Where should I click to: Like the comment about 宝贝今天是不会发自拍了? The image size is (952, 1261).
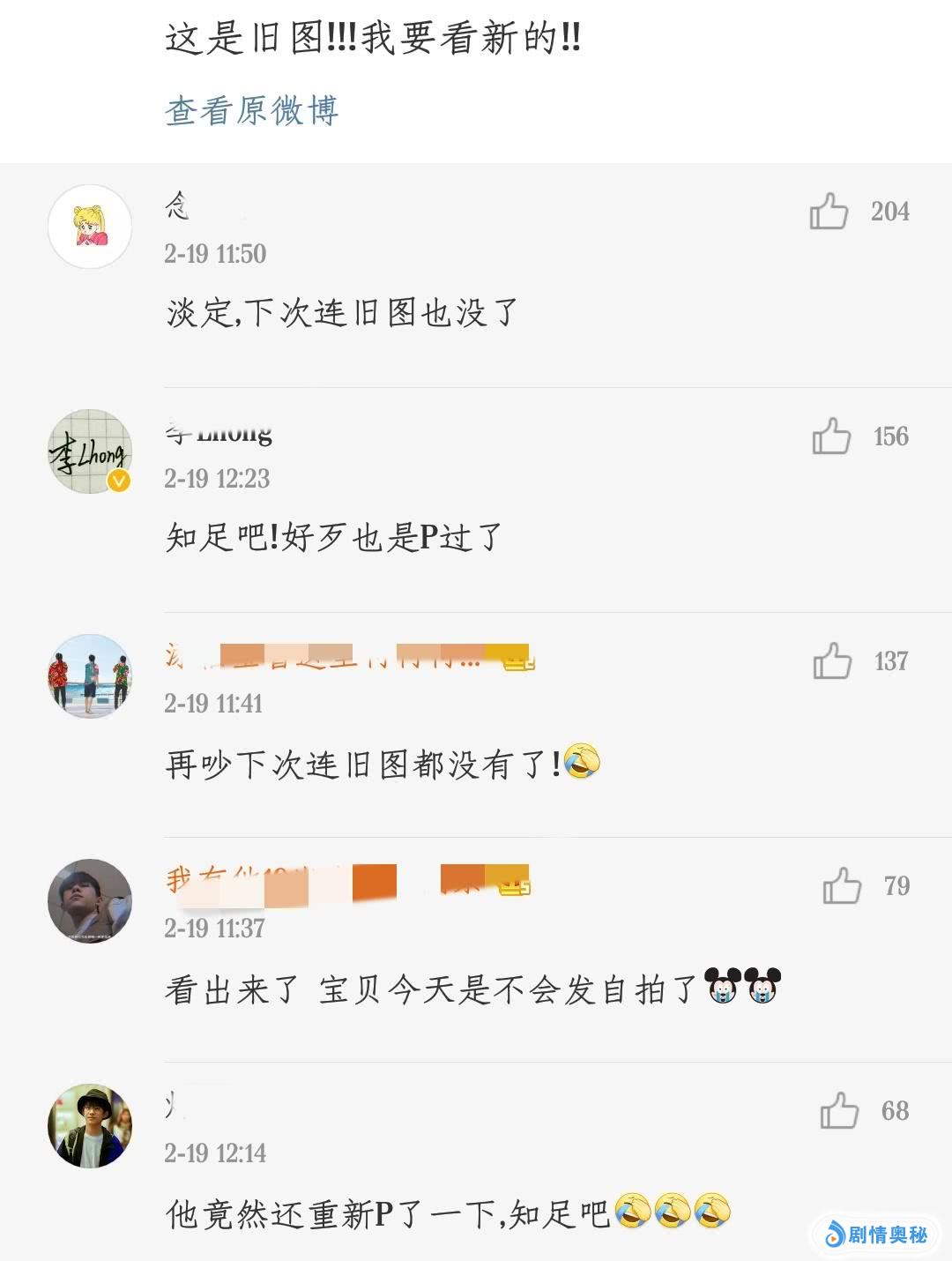842,886
